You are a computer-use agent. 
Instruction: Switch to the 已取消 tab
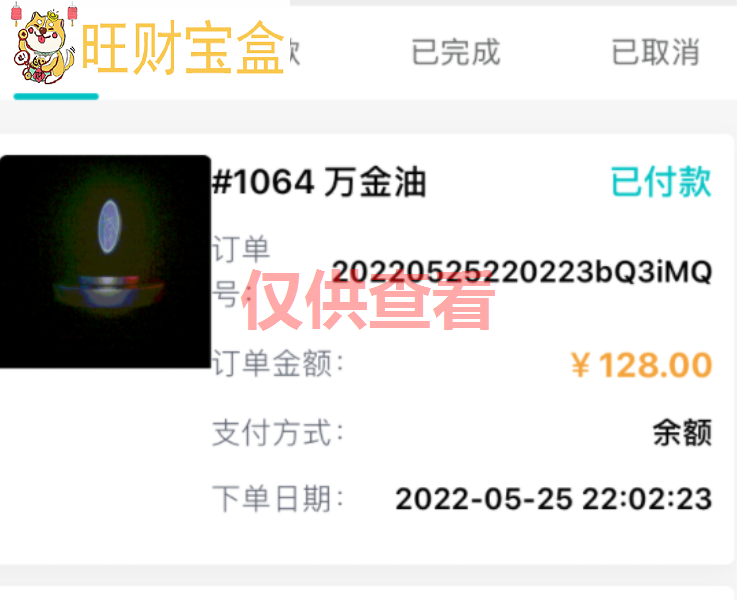point(655,52)
